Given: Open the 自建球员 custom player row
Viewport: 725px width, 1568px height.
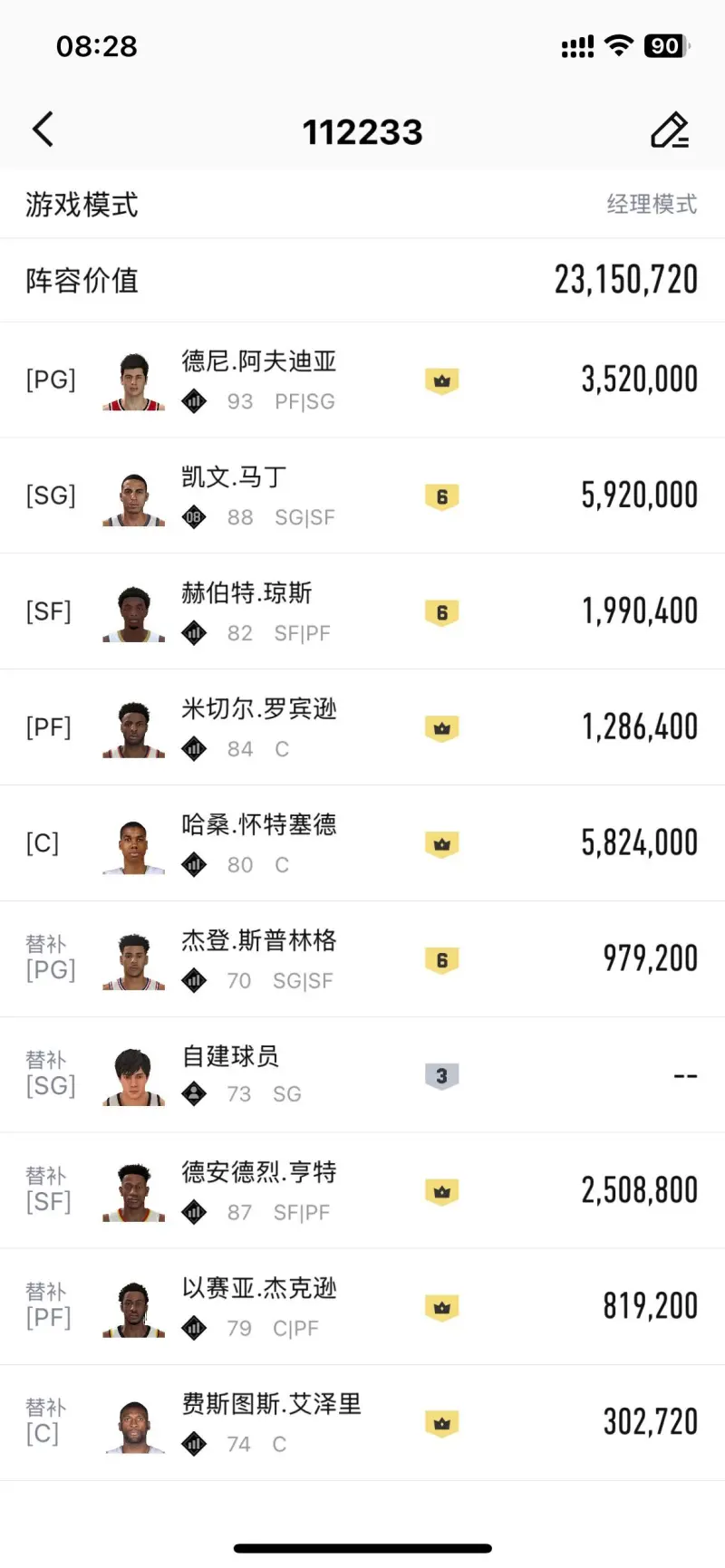Looking at the screenshot, I should coord(362,1075).
